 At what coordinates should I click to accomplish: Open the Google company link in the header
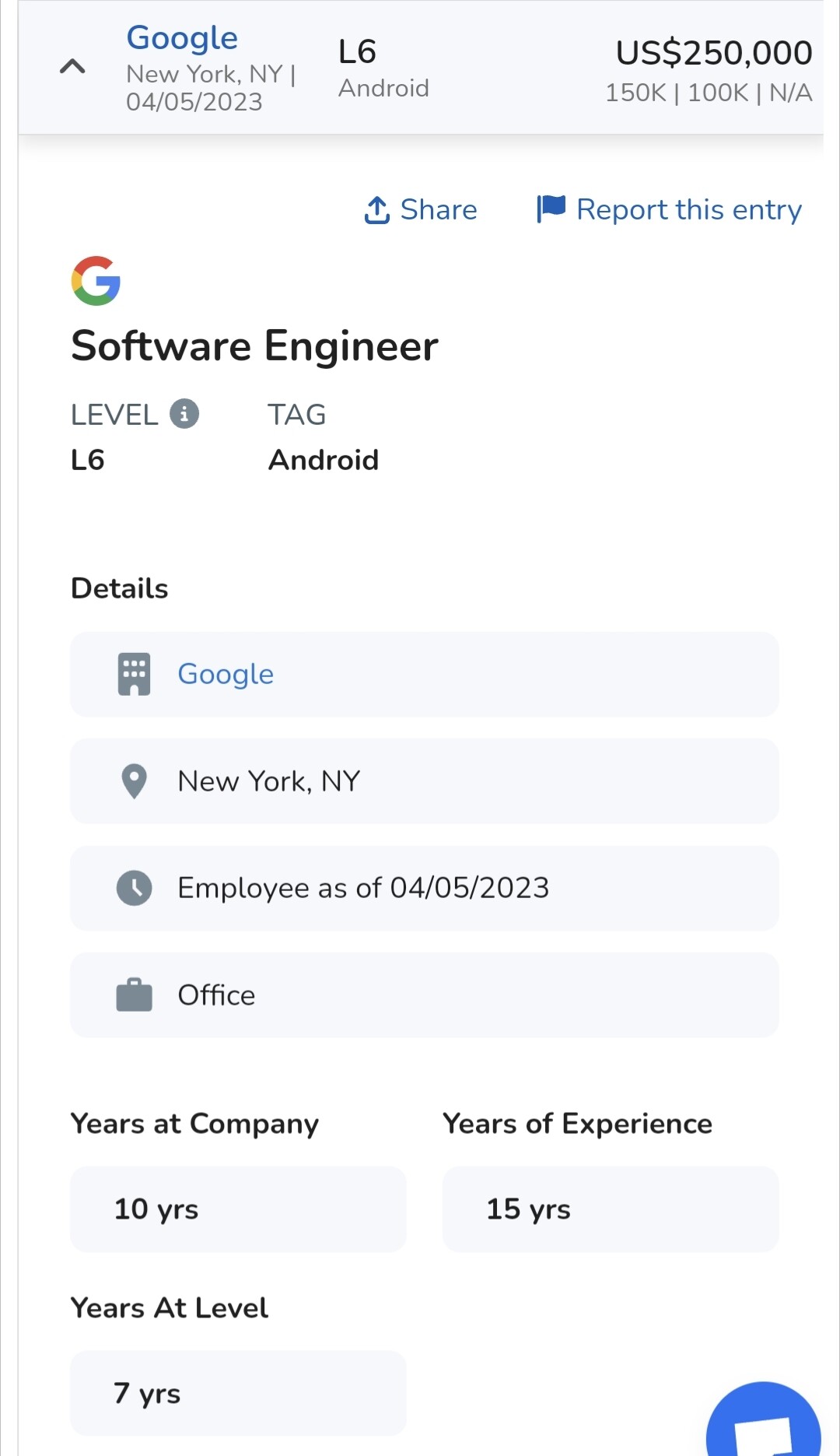[x=182, y=36]
